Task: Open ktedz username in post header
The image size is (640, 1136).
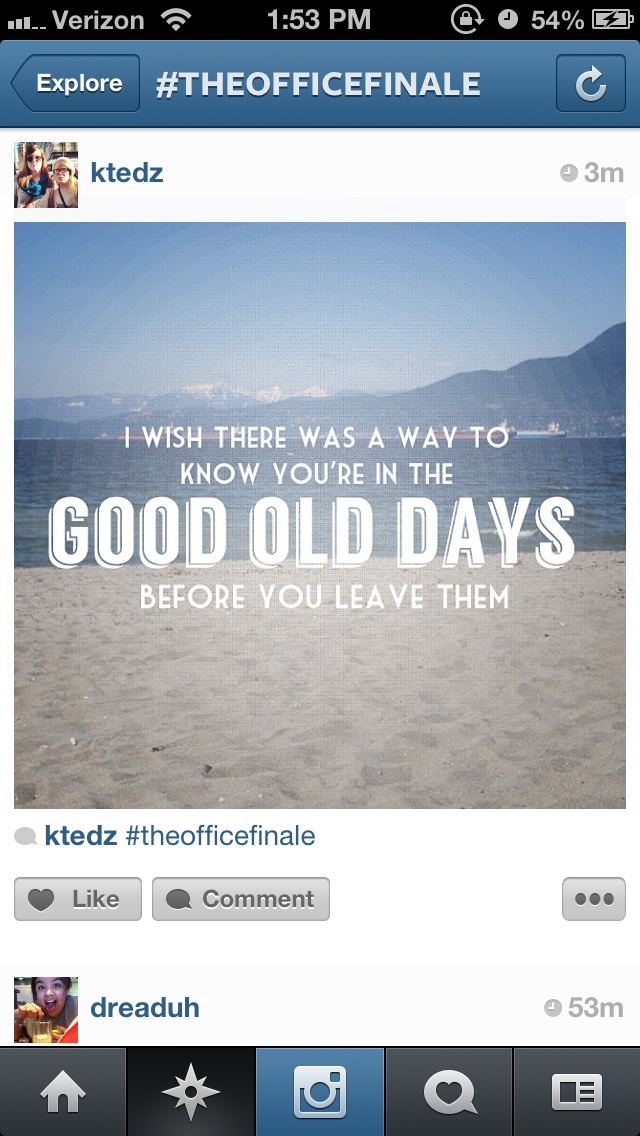Action: pos(126,173)
